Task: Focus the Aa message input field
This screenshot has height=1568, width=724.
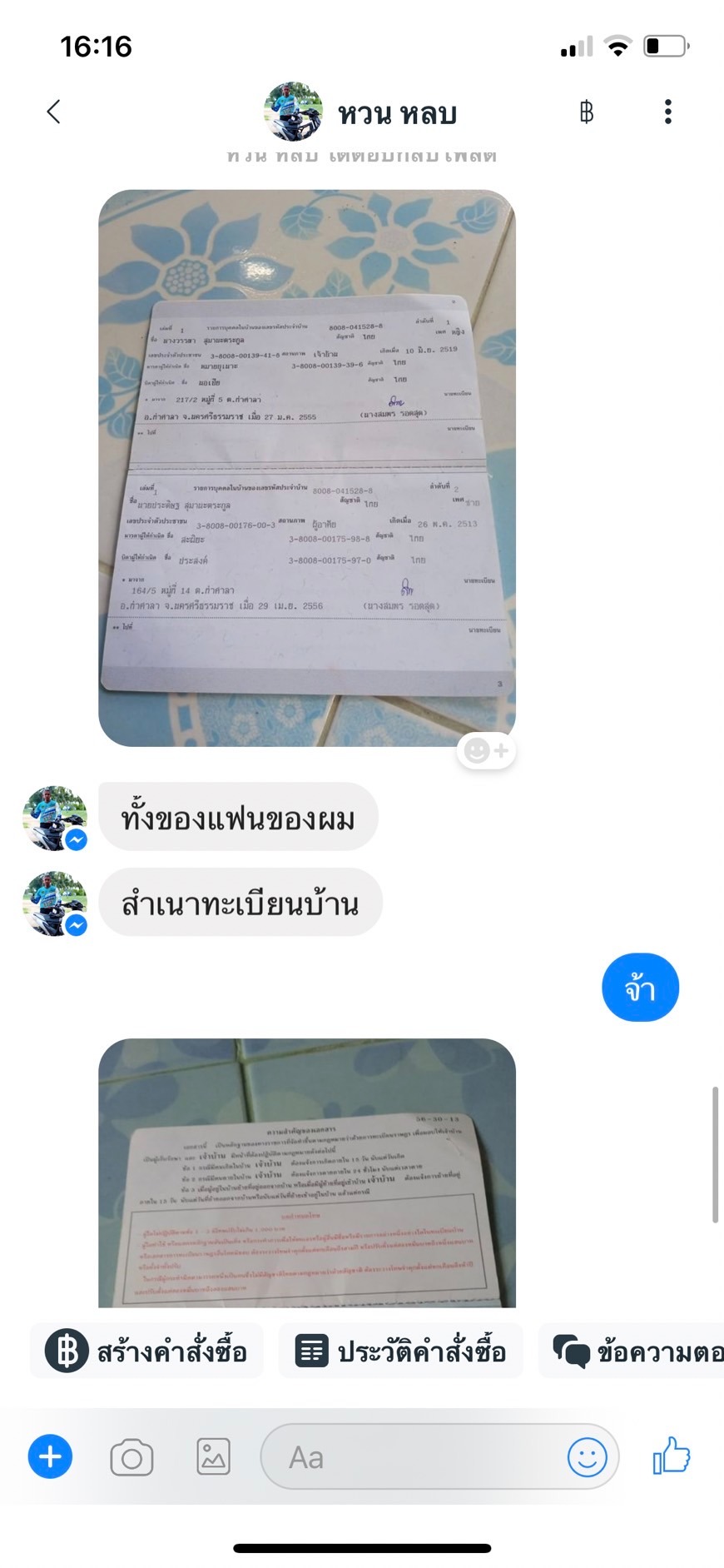Action: (x=416, y=1457)
